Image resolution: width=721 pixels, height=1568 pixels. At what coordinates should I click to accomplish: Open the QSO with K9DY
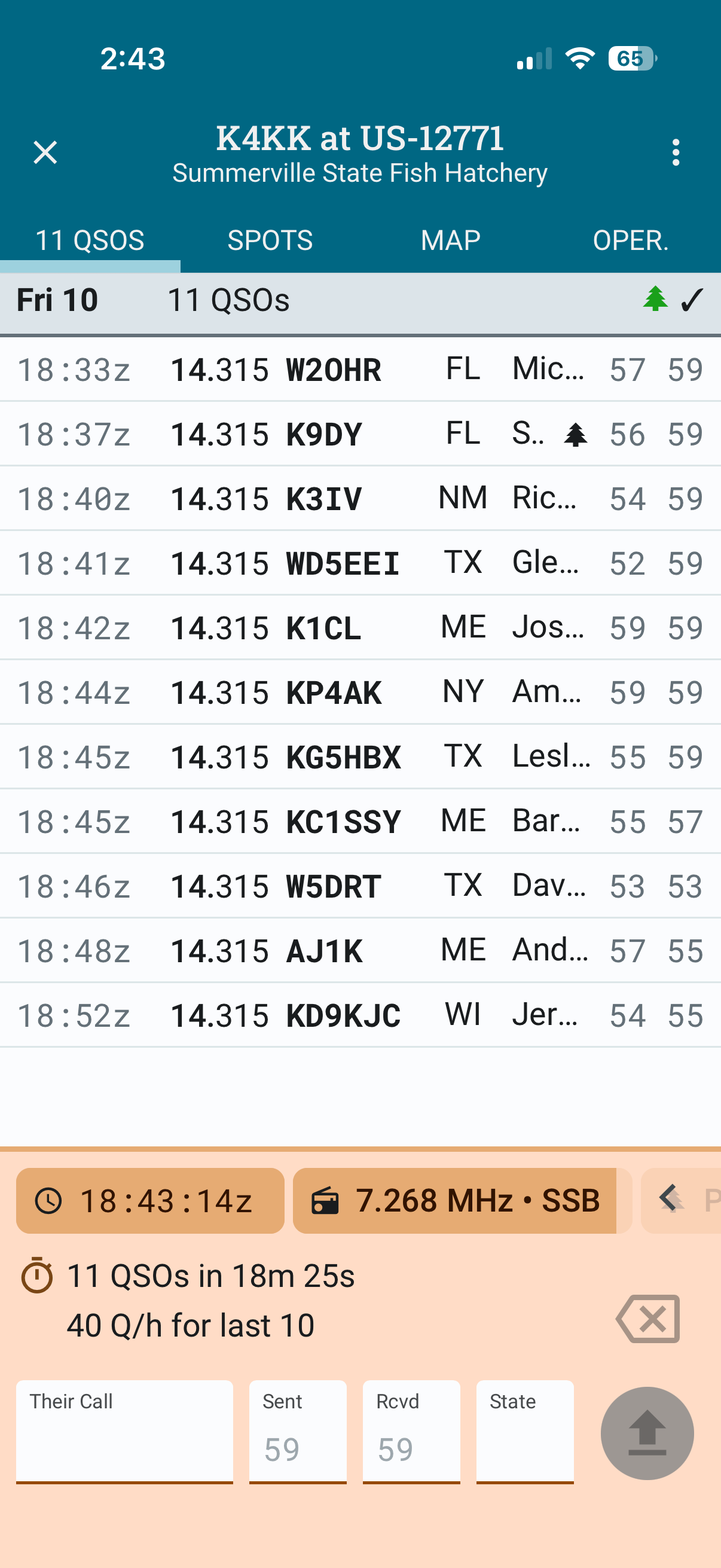360,434
